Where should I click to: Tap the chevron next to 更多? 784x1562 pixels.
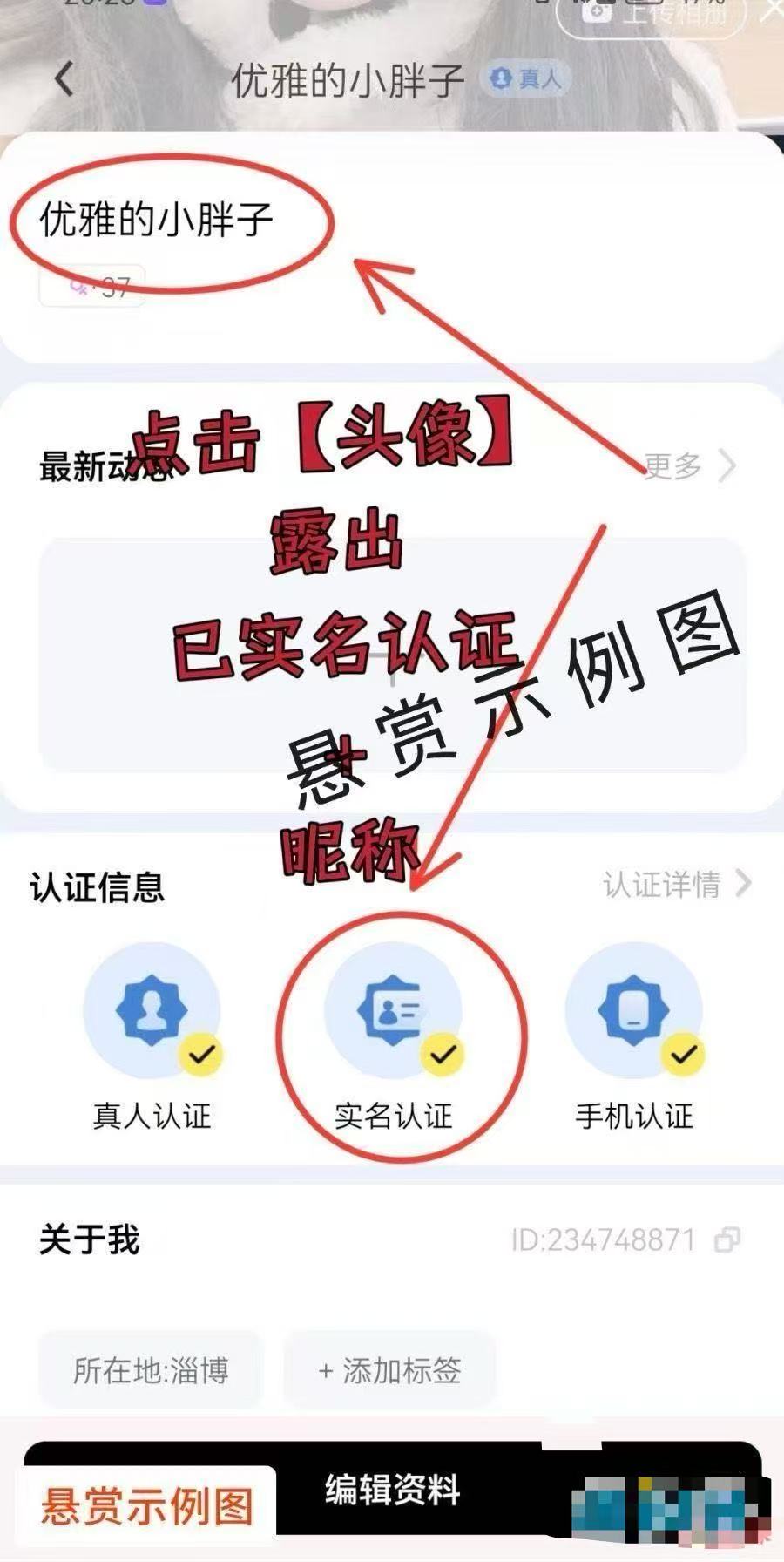(727, 467)
